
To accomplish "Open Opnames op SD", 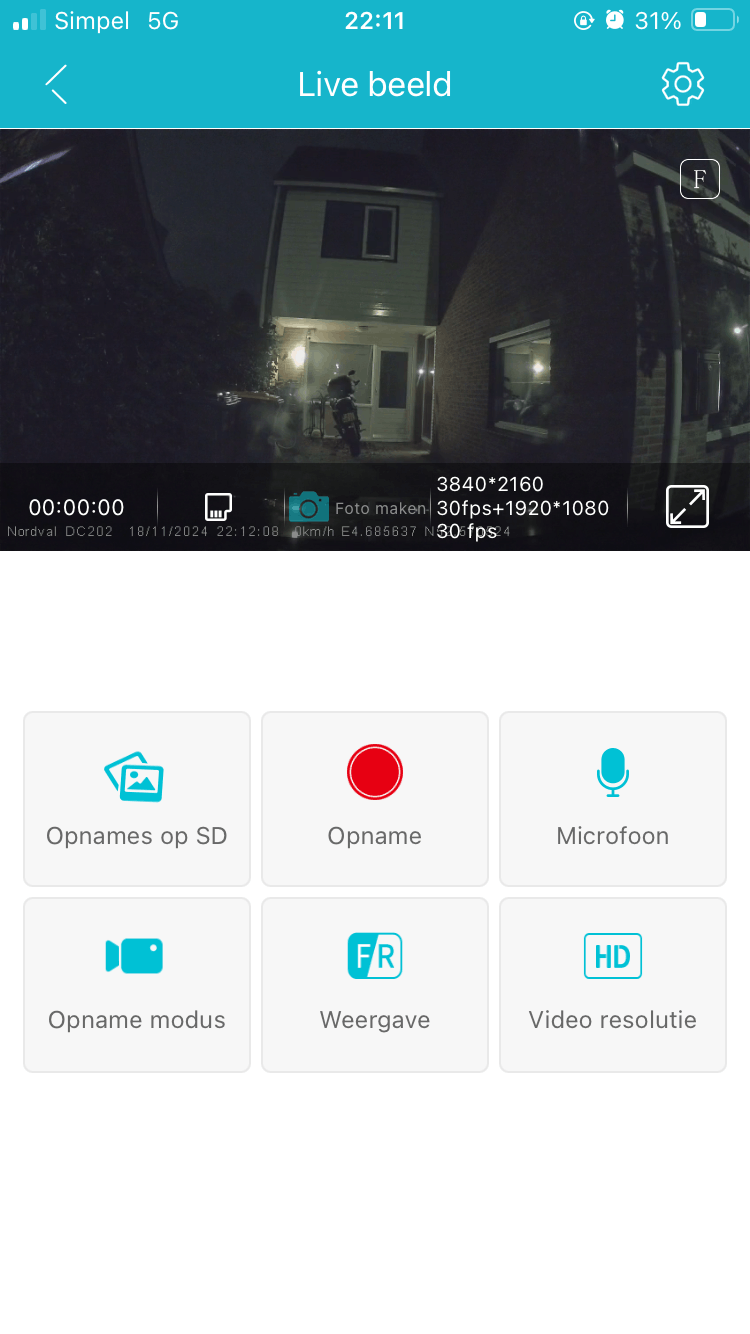I will pyautogui.click(x=137, y=799).
